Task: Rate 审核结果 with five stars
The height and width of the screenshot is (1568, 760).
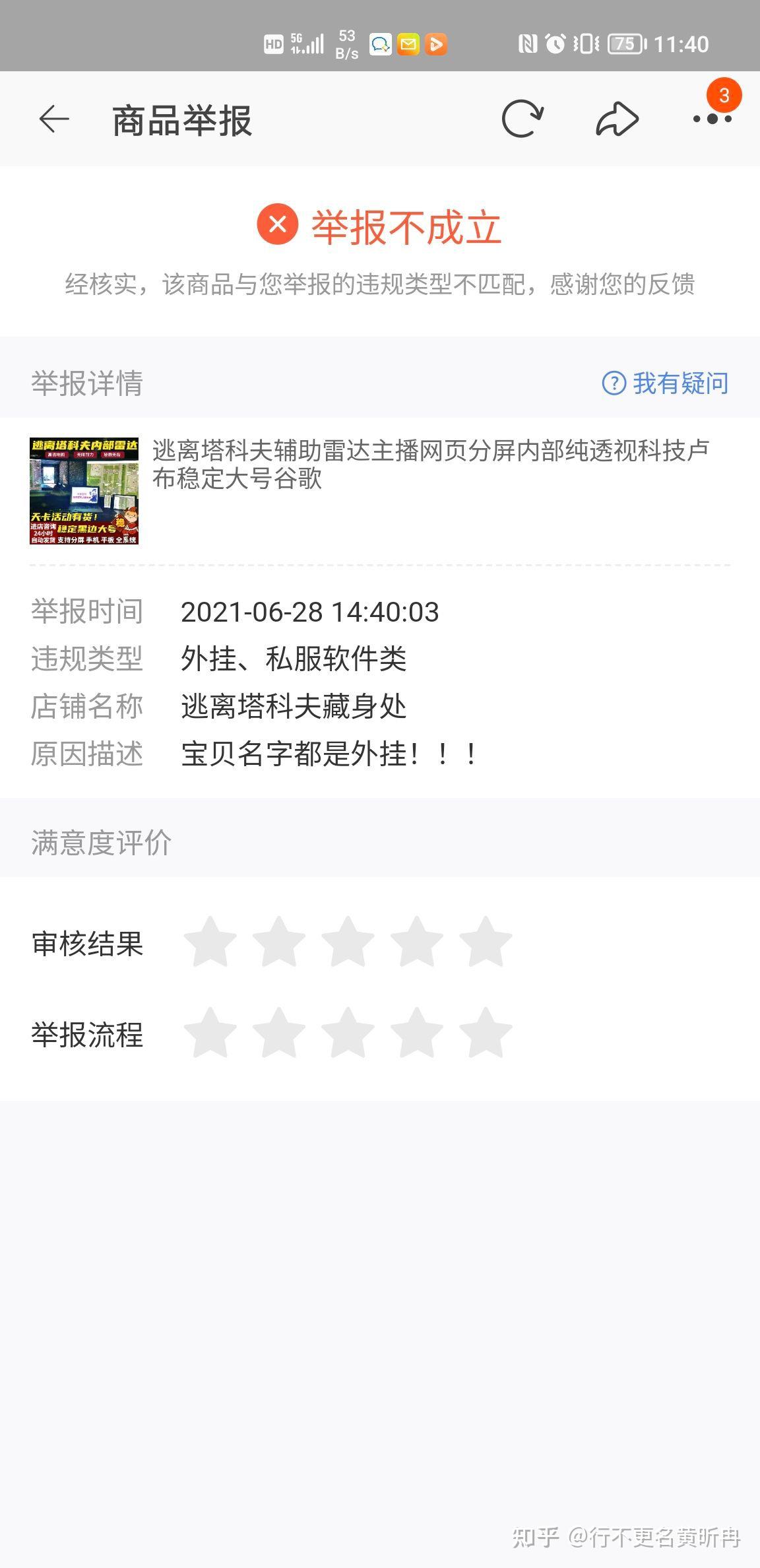Action: (486, 942)
